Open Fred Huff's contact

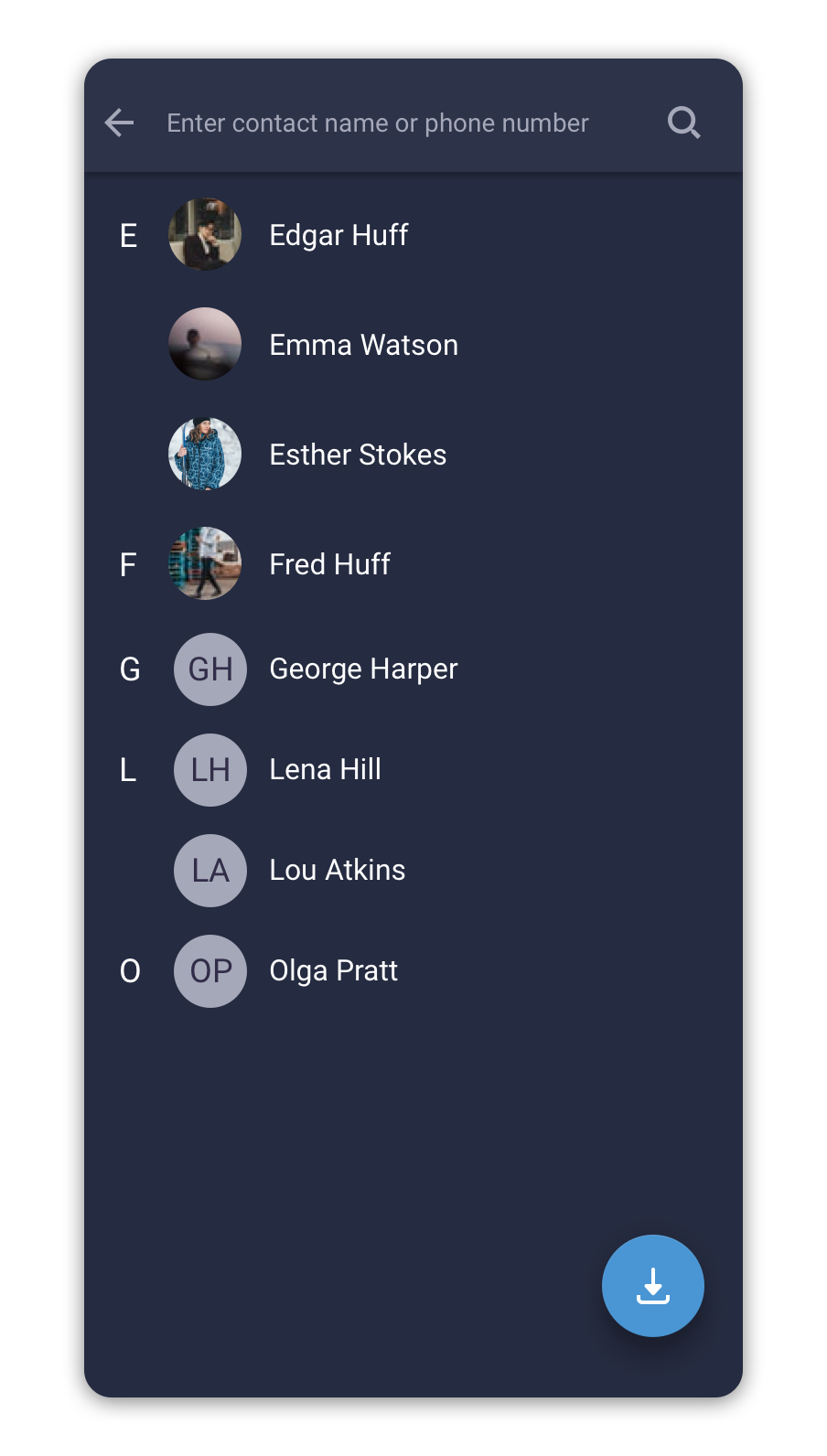coord(329,564)
